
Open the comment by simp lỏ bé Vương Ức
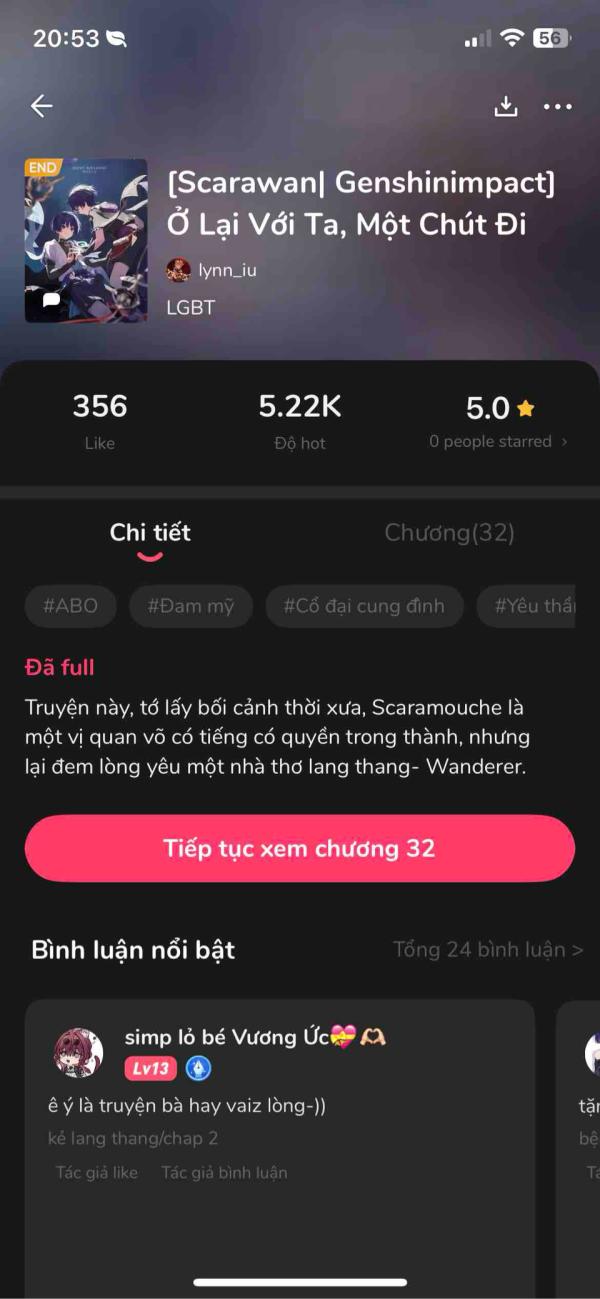pos(280,1105)
